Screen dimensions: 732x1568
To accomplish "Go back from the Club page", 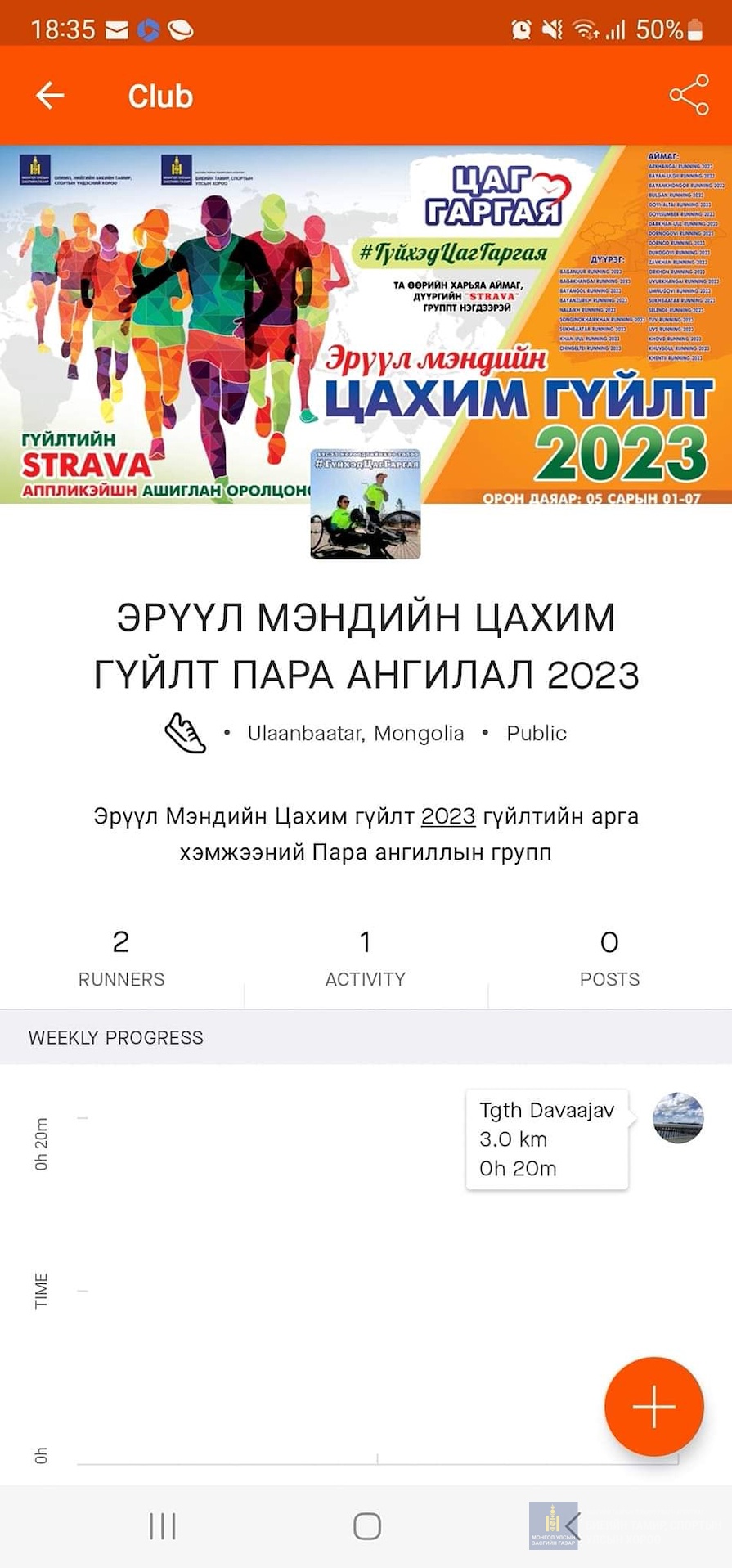I will click(x=50, y=96).
